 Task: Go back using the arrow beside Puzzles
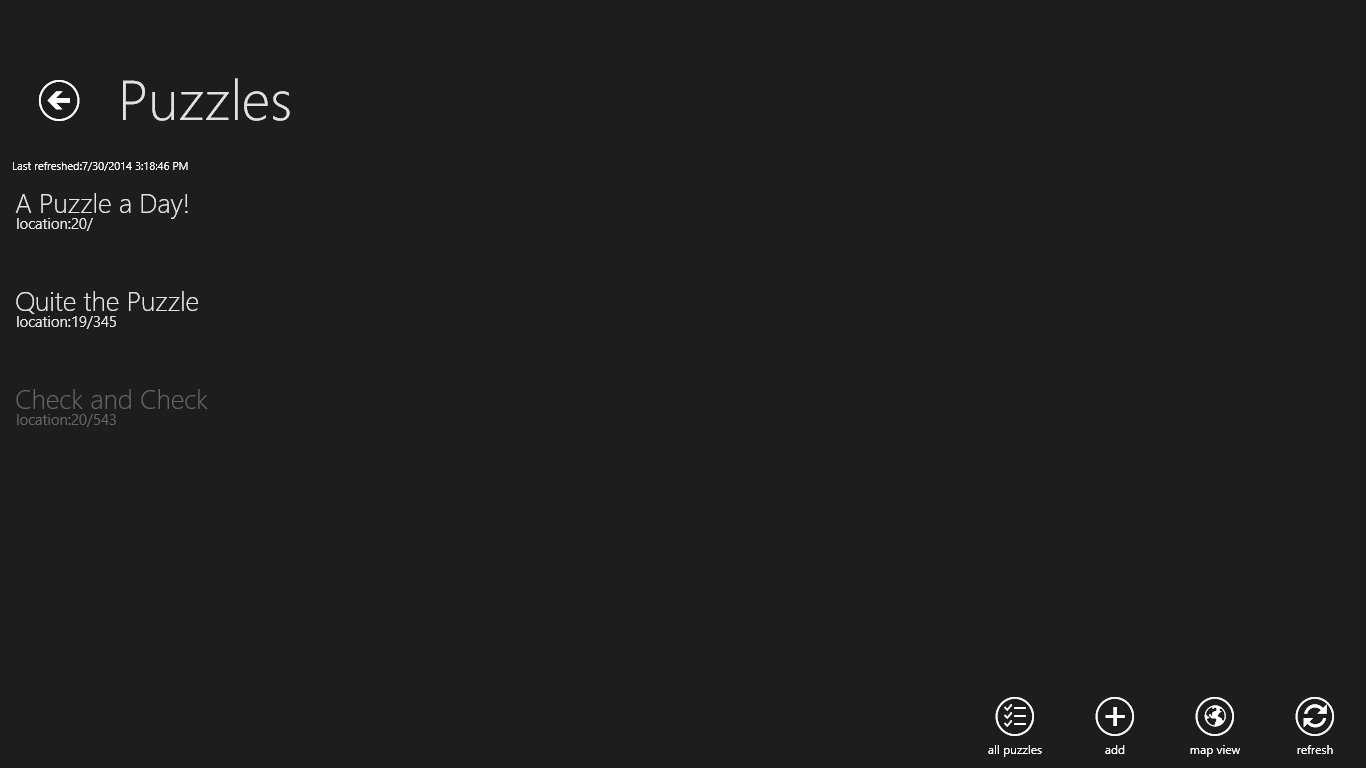[x=59, y=101]
